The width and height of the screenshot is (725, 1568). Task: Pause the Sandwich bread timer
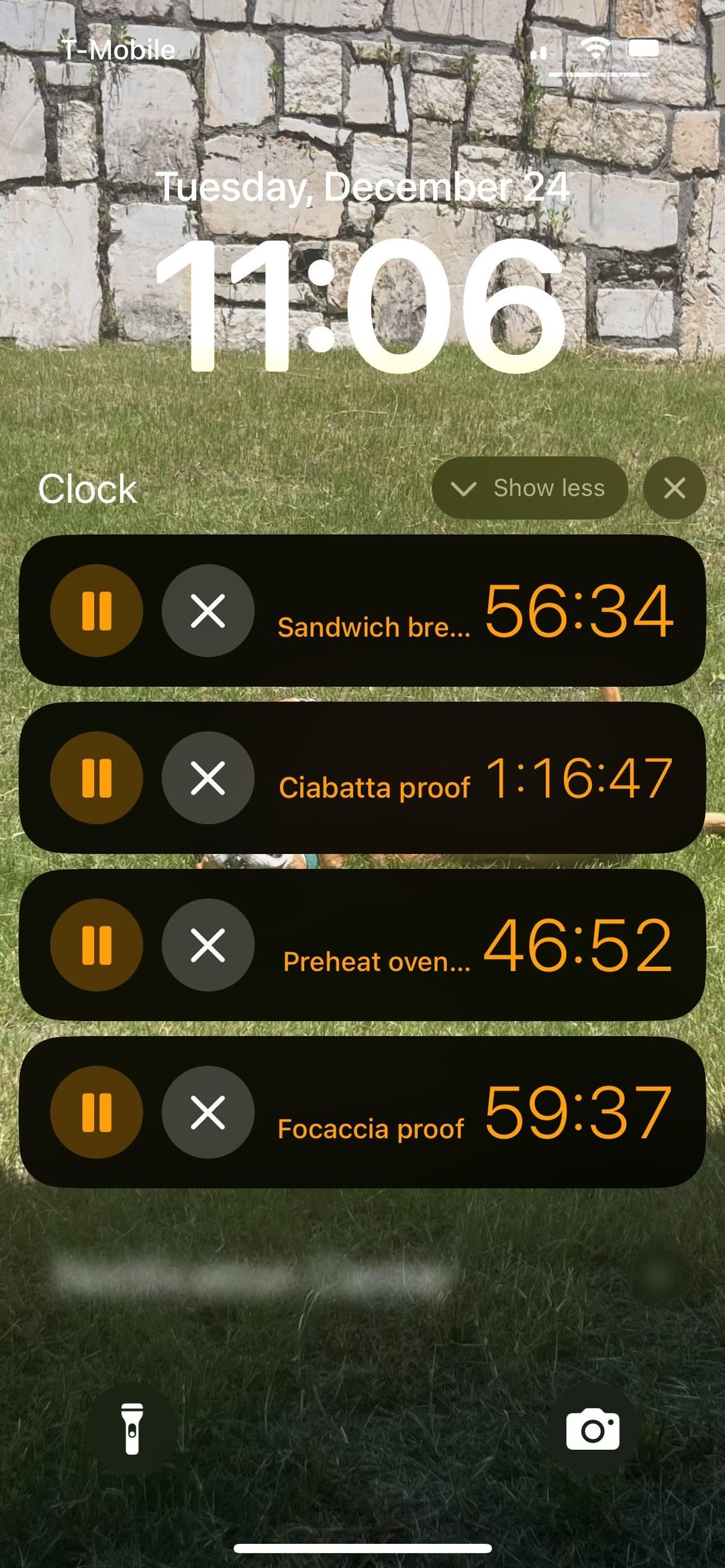97,611
